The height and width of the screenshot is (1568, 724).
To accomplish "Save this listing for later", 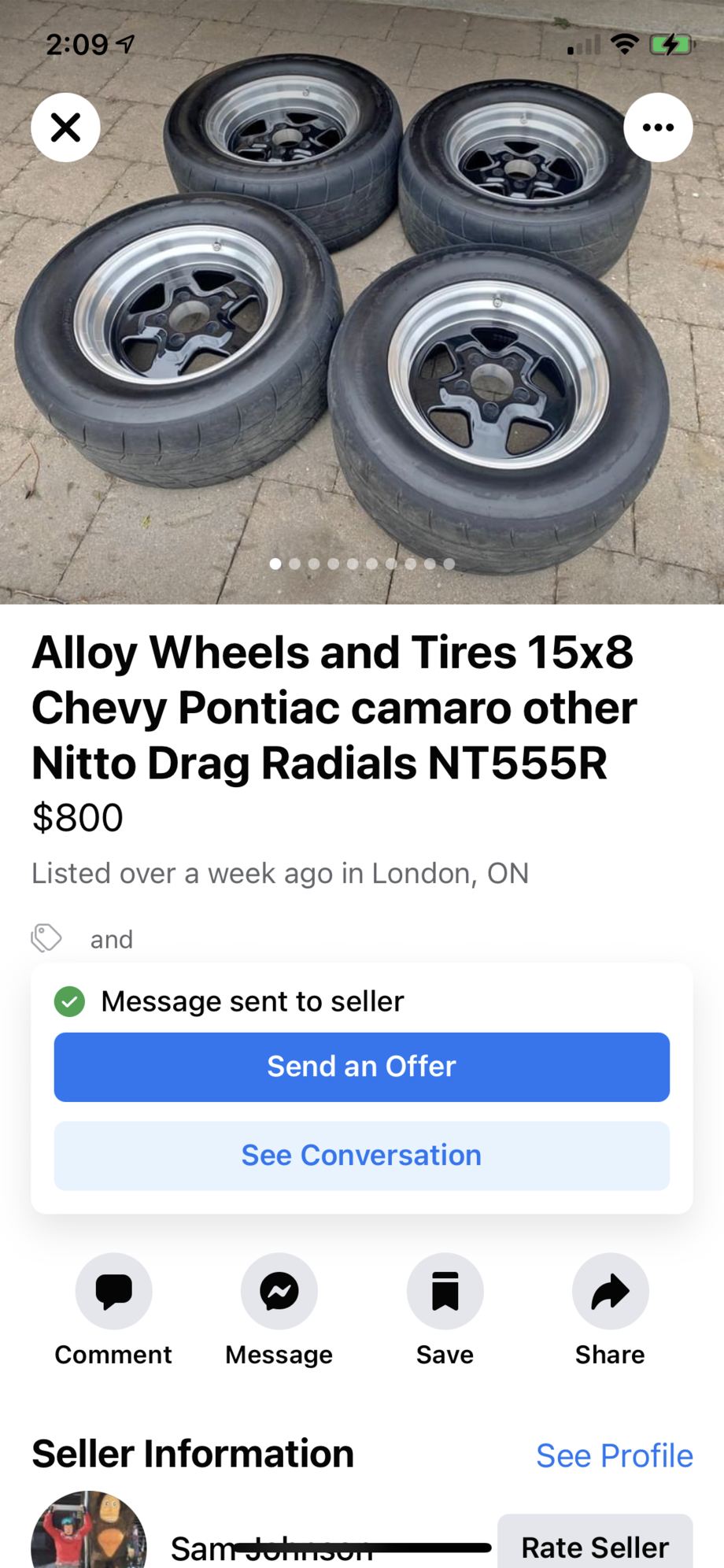I will pyautogui.click(x=445, y=1292).
